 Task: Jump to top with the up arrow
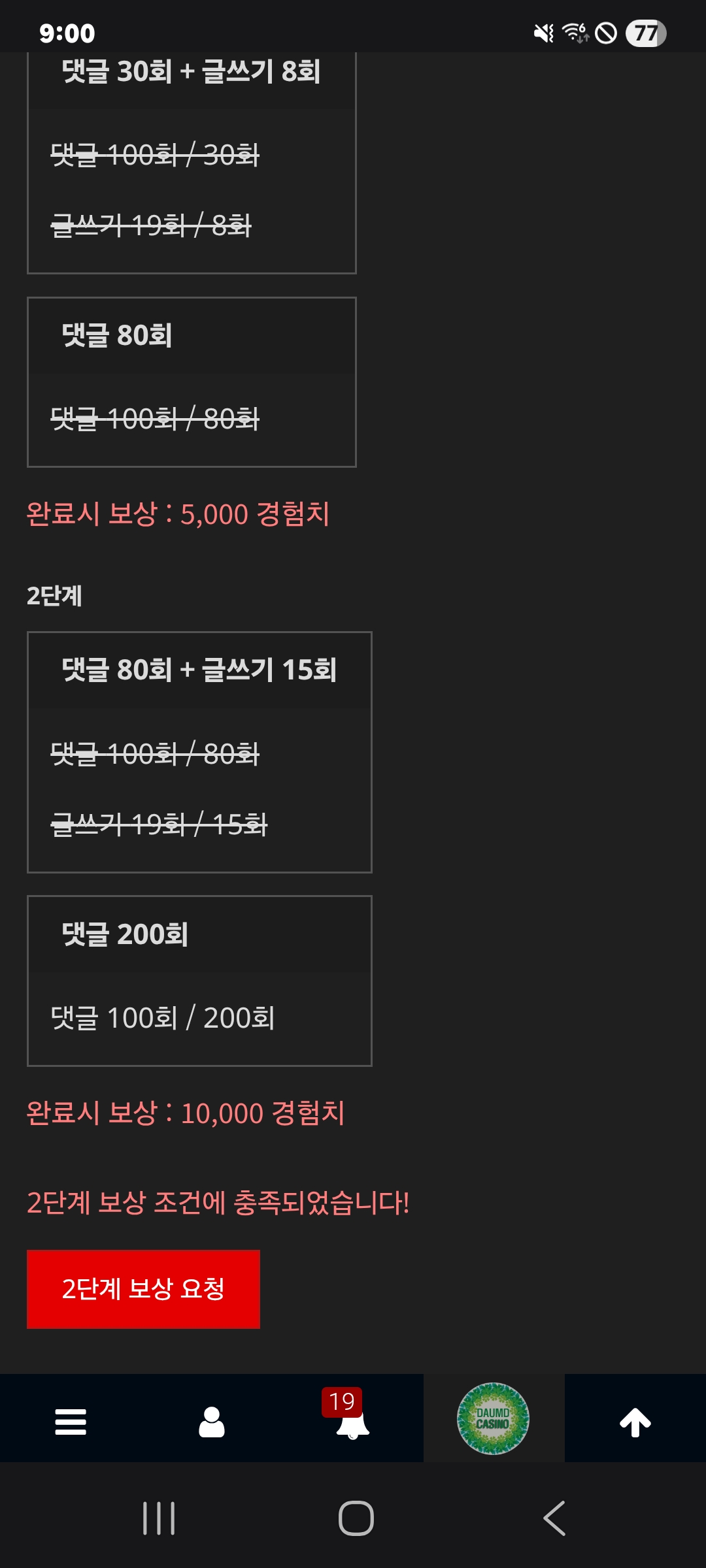pyautogui.click(x=635, y=1422)
